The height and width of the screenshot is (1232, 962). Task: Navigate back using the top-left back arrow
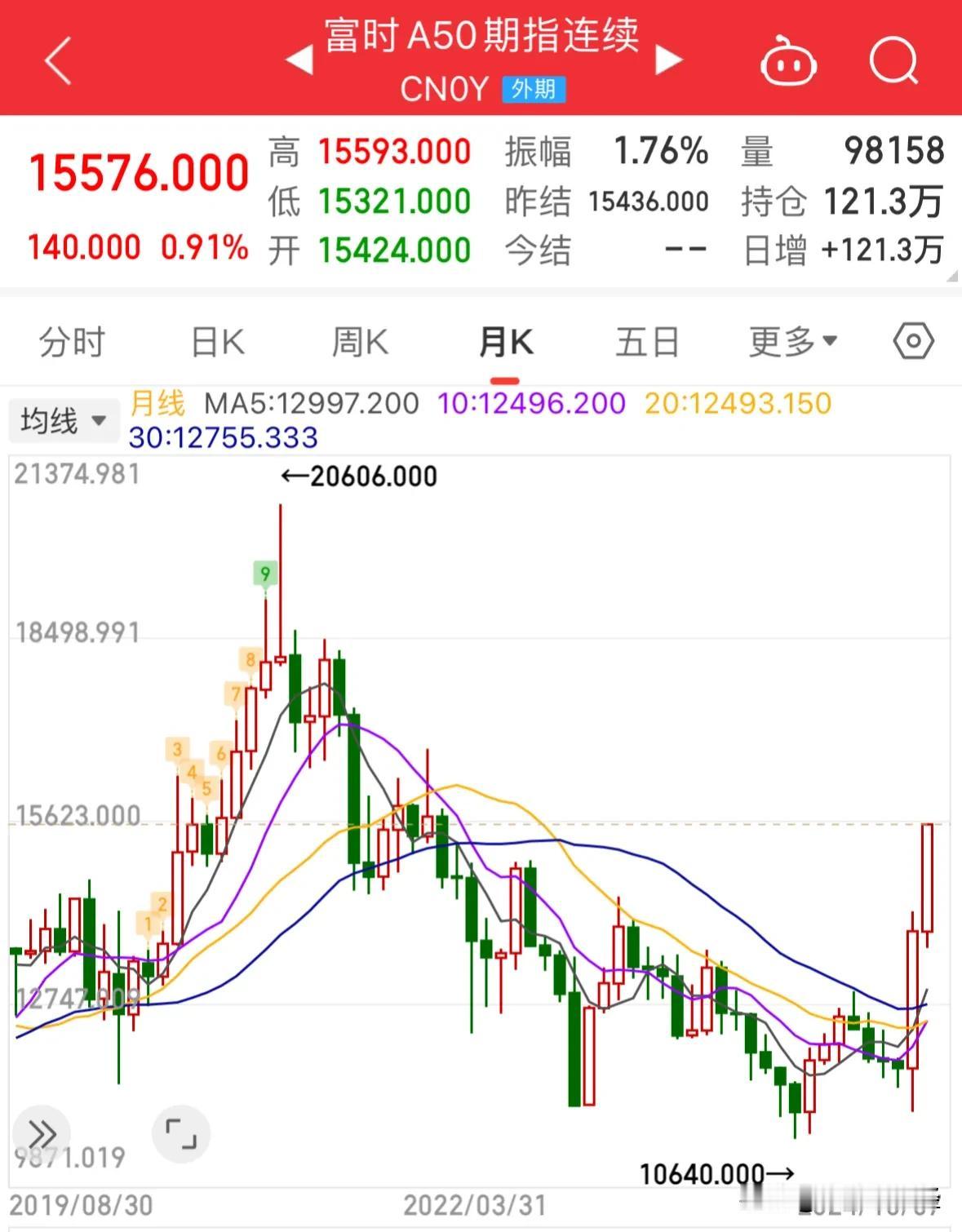[x=57, y=60]
